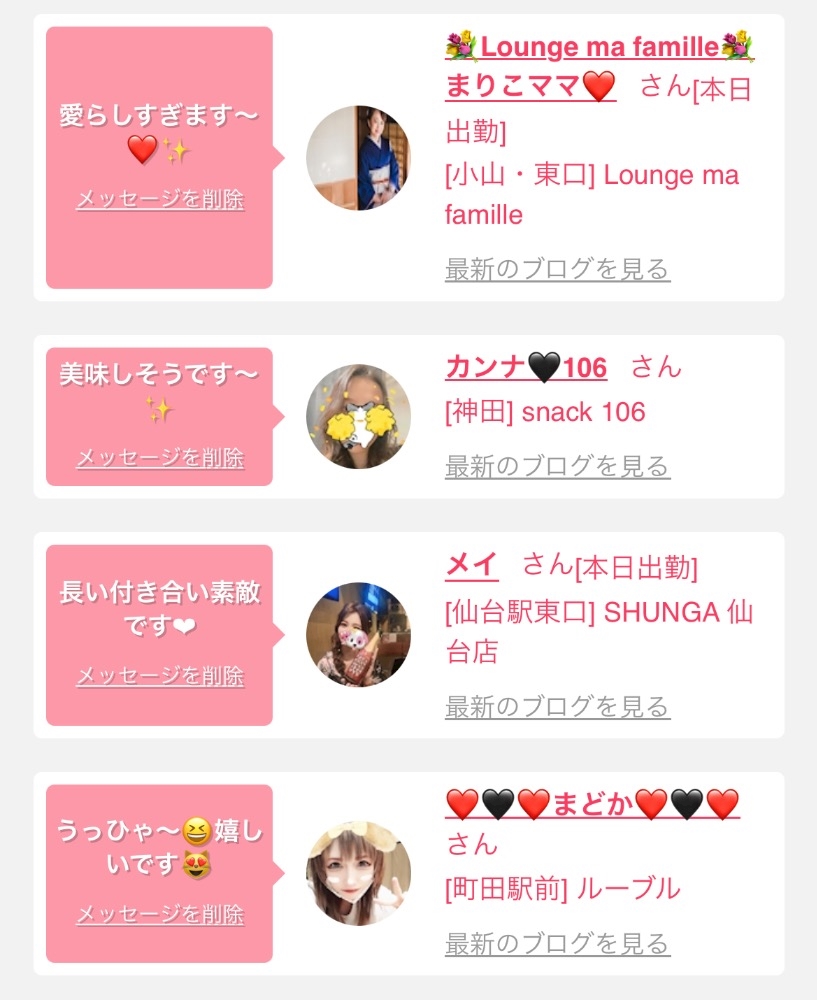This screenshot has height=1000, width=817.
Task: View the latest blog of カンナ106
Action: coord(557,466)
